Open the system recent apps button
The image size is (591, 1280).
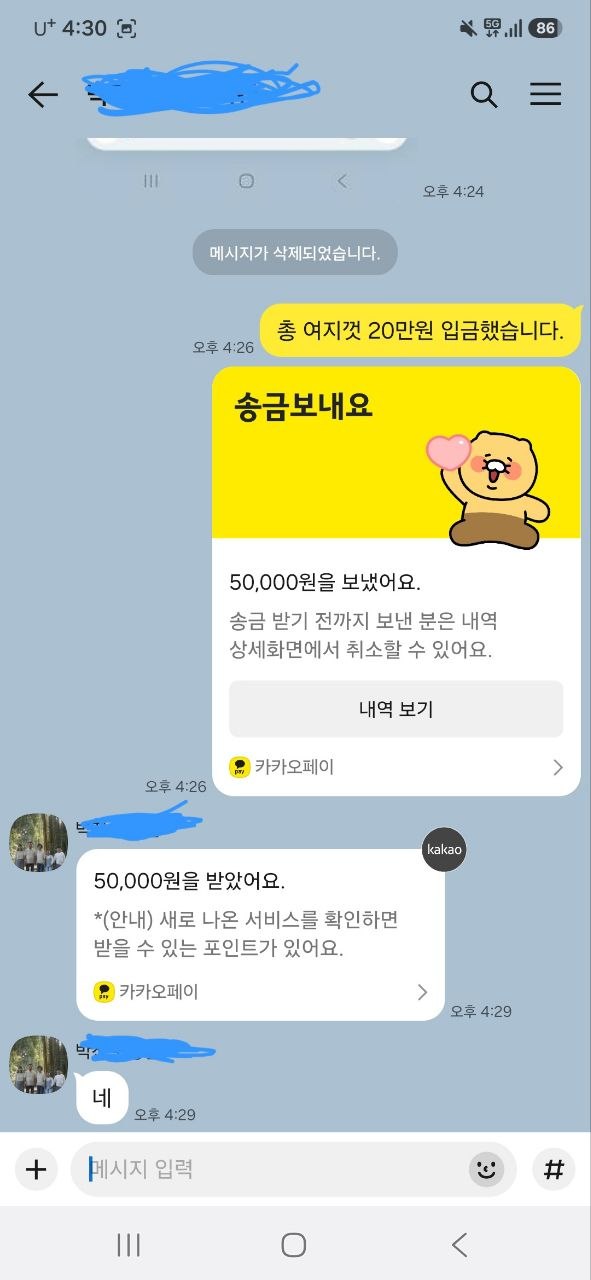(x=128, y=1245)
